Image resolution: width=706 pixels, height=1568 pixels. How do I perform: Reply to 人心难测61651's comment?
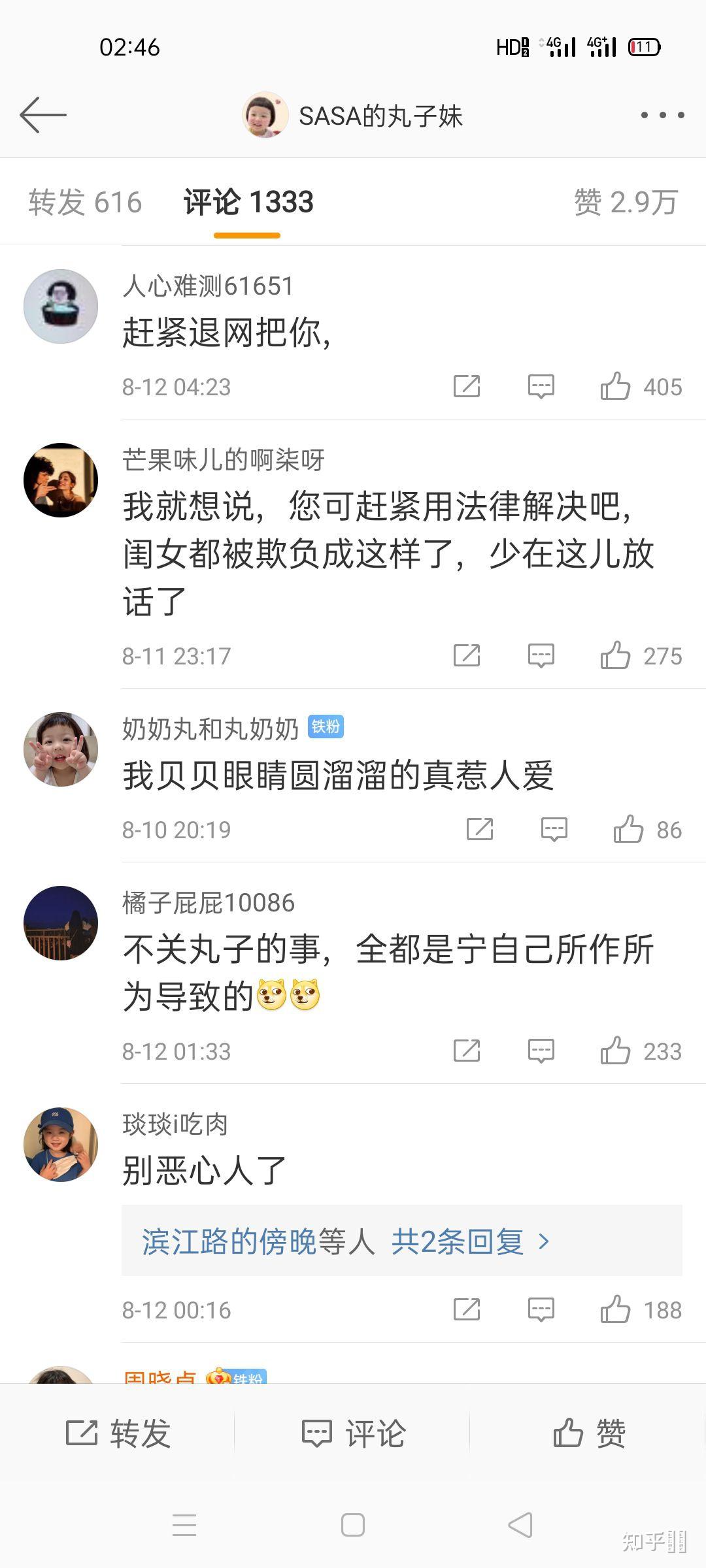coord(541,387)
